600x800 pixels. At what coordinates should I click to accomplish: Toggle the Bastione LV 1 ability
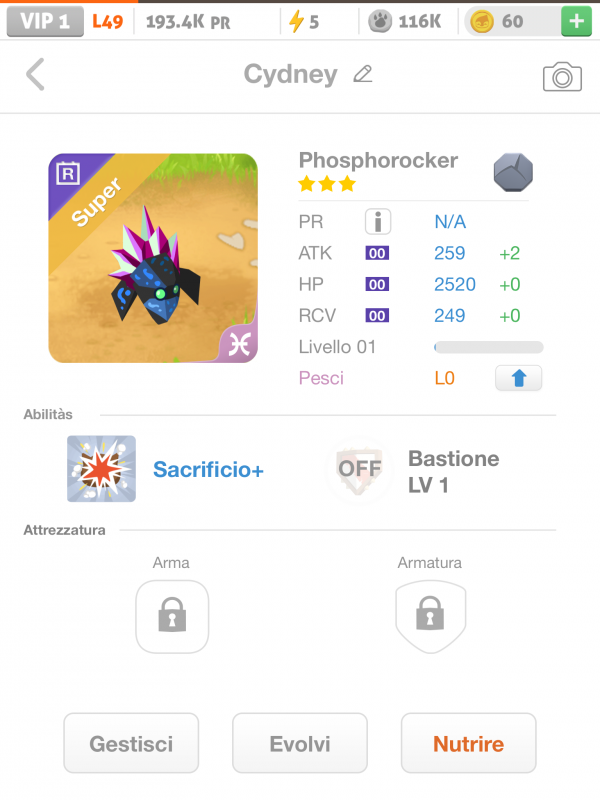click(x=360, y=469)
